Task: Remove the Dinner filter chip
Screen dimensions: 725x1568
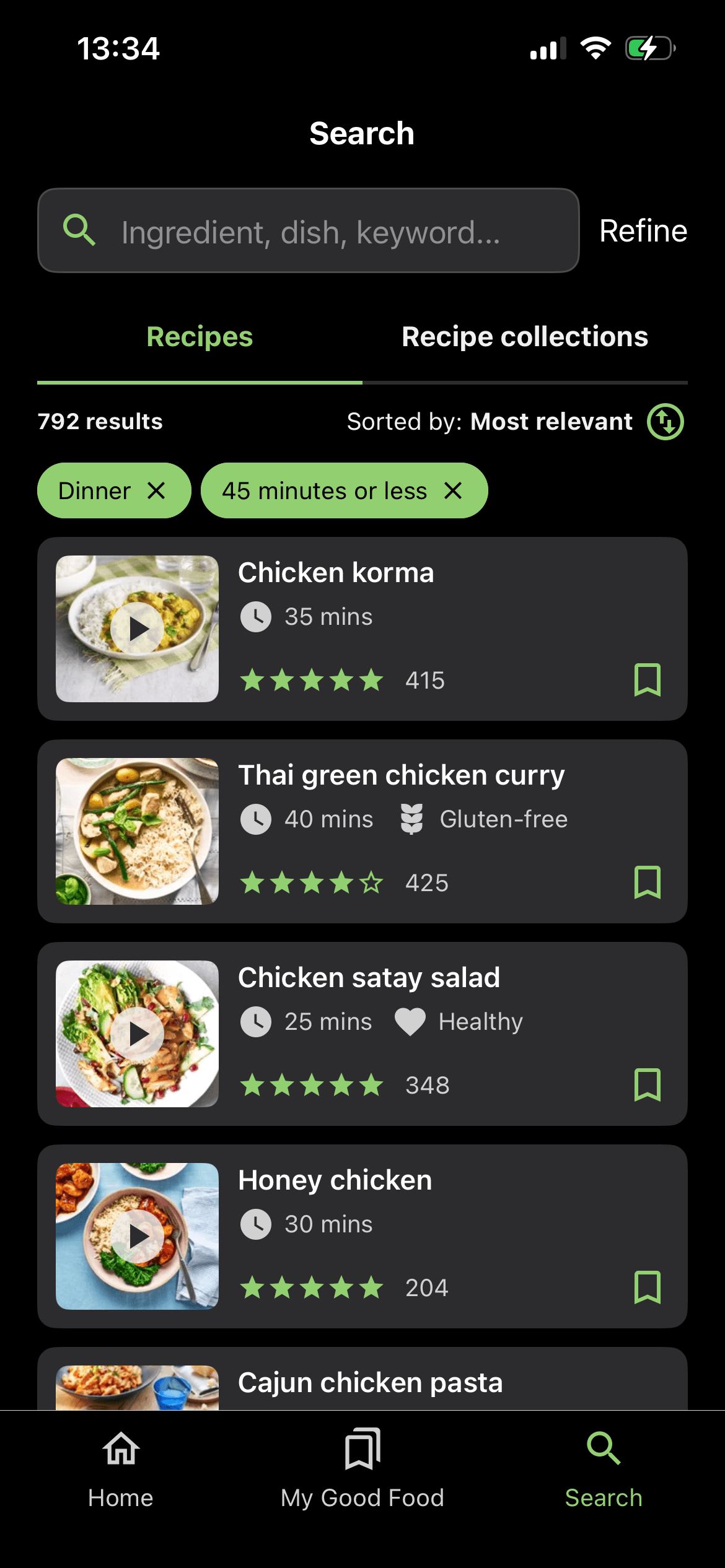Action: [157, 491]
